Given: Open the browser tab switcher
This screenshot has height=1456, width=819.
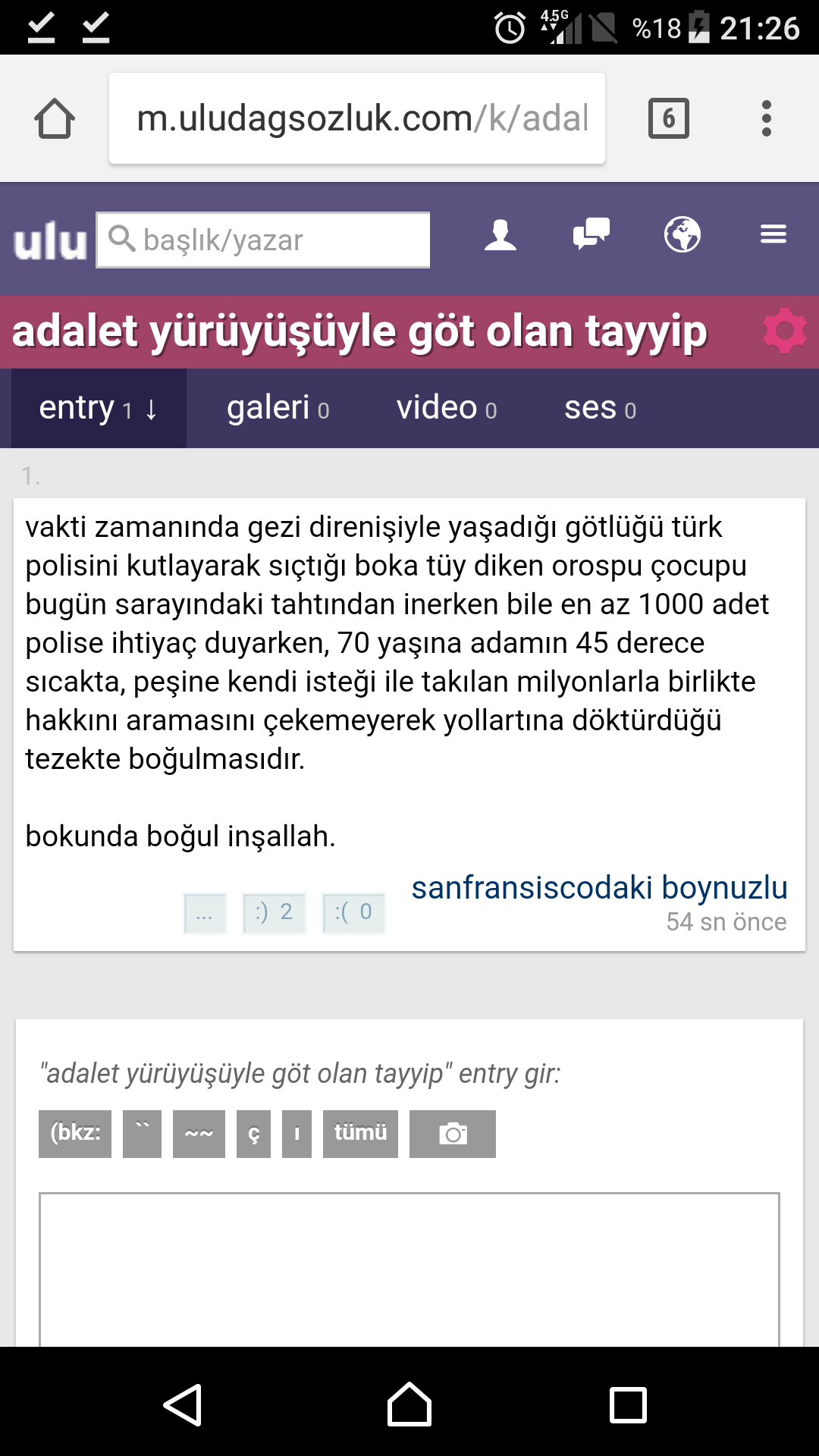Looking at the screenshot, I should [x=668, y=119].
